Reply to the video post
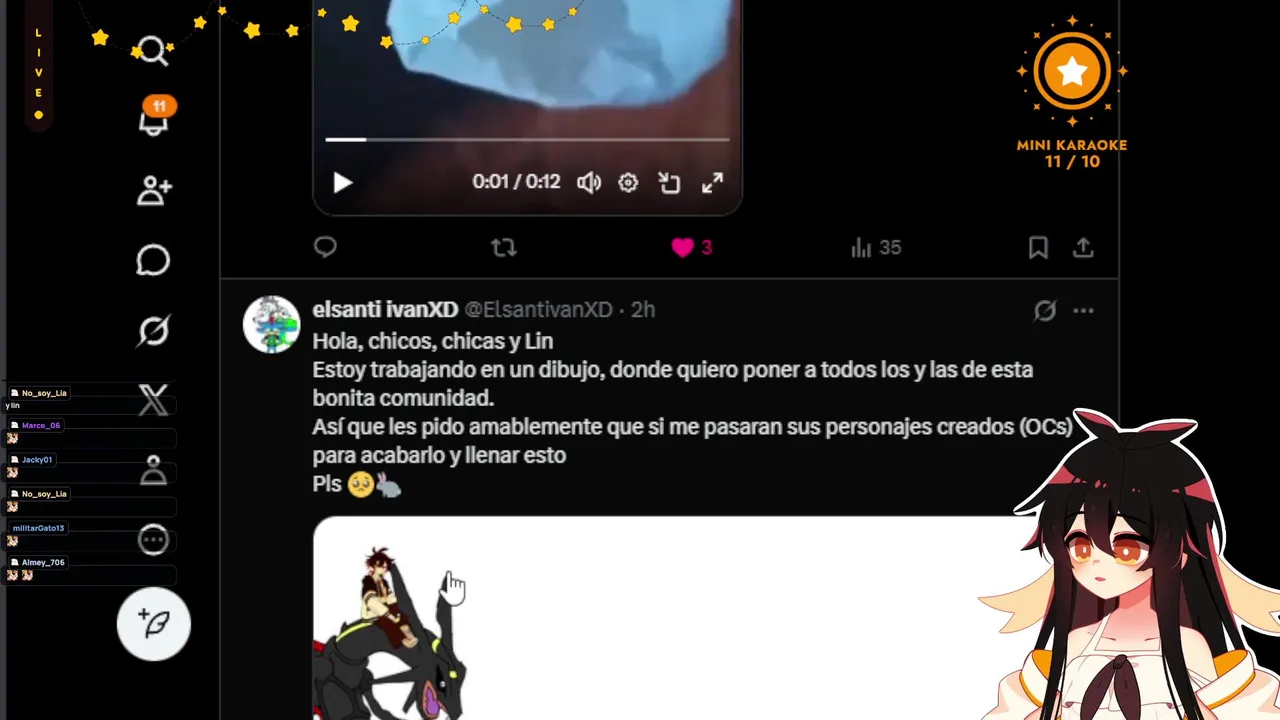Screen dimensions: 1280x720 click(x=325, y=247)
